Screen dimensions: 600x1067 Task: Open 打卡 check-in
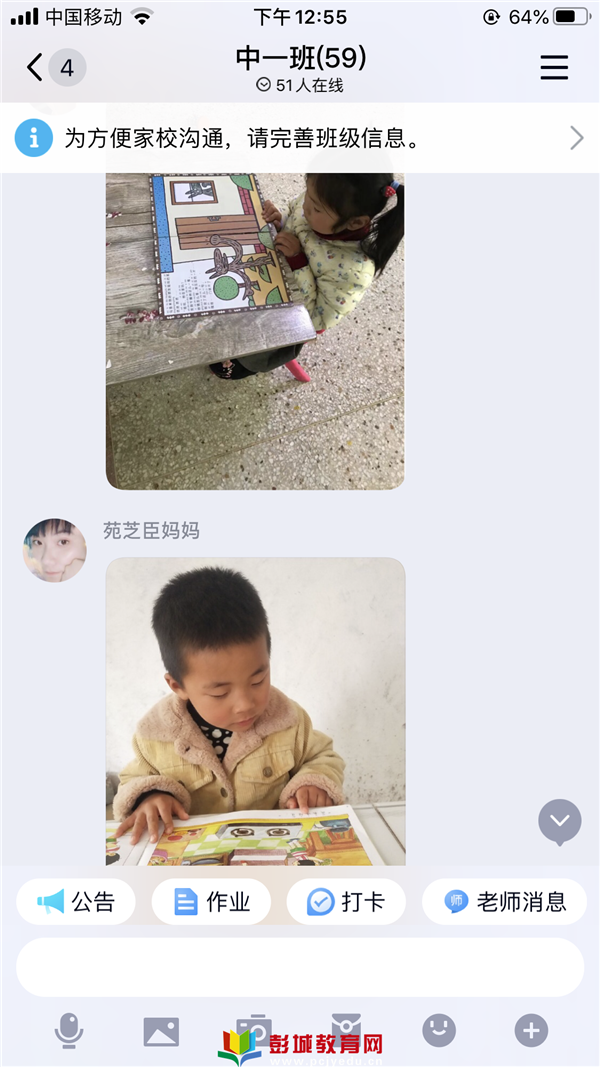click(346, 902)
